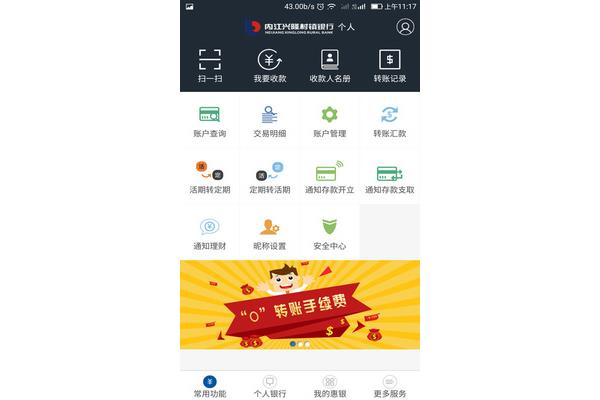Open the 转账手续费 promotional banner
The height and width of the screenshot is (400, 600).
pos(300,304)
